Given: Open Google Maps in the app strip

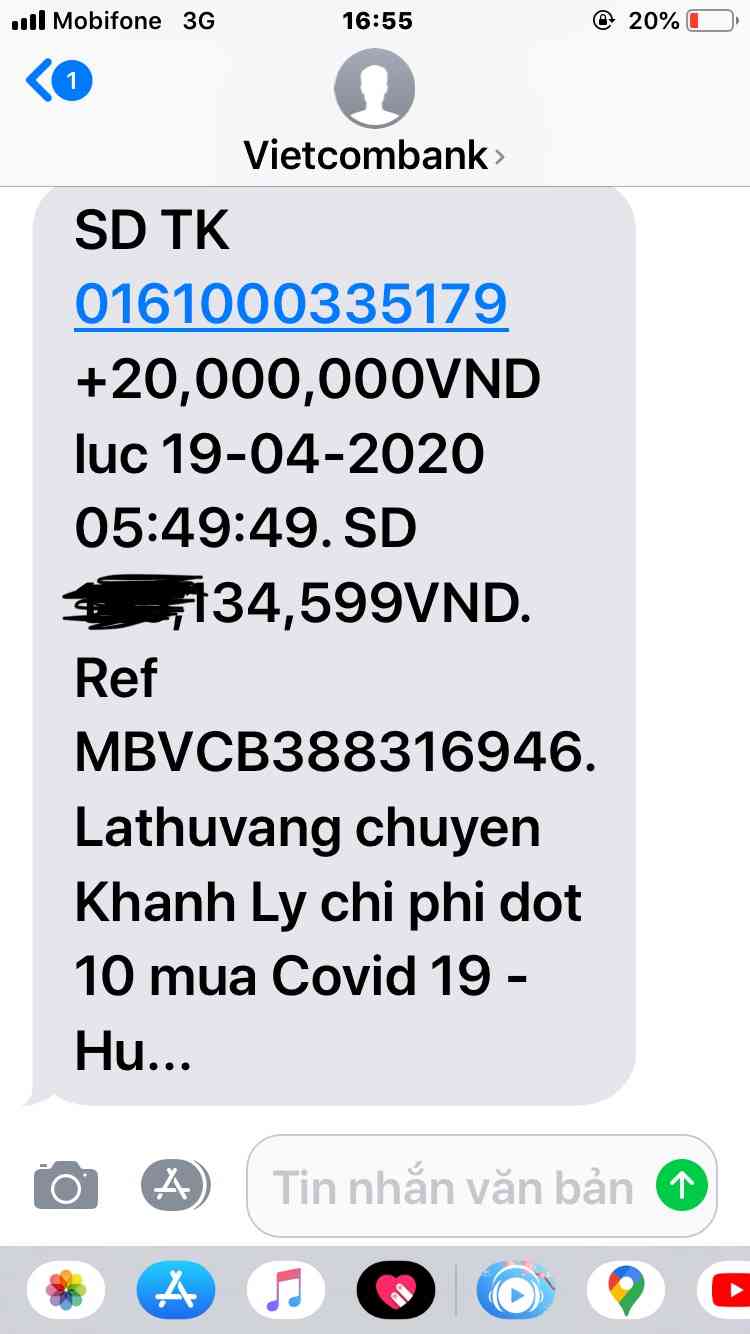Looking at the screenshot, I should tap(626, 1290).
